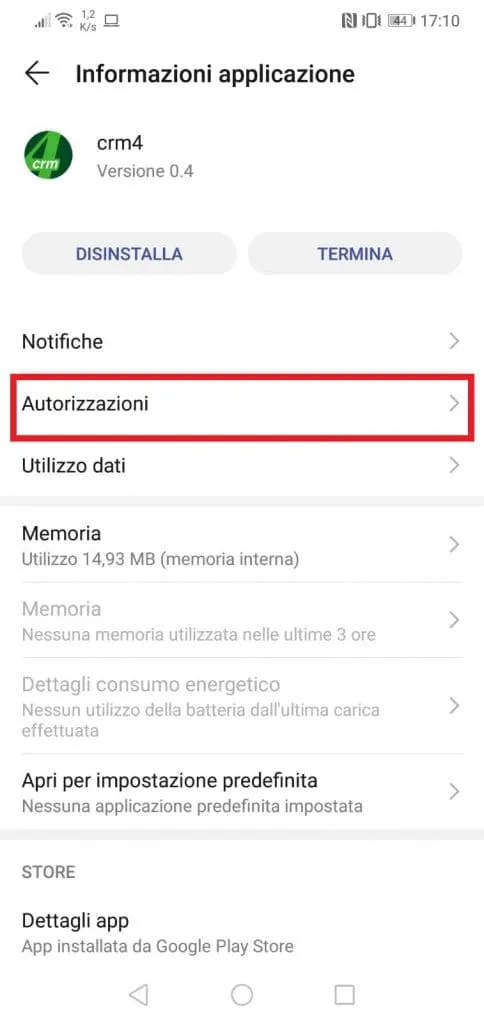Open the Notifiche settings
484x1024 pixels.
point(242,341)
